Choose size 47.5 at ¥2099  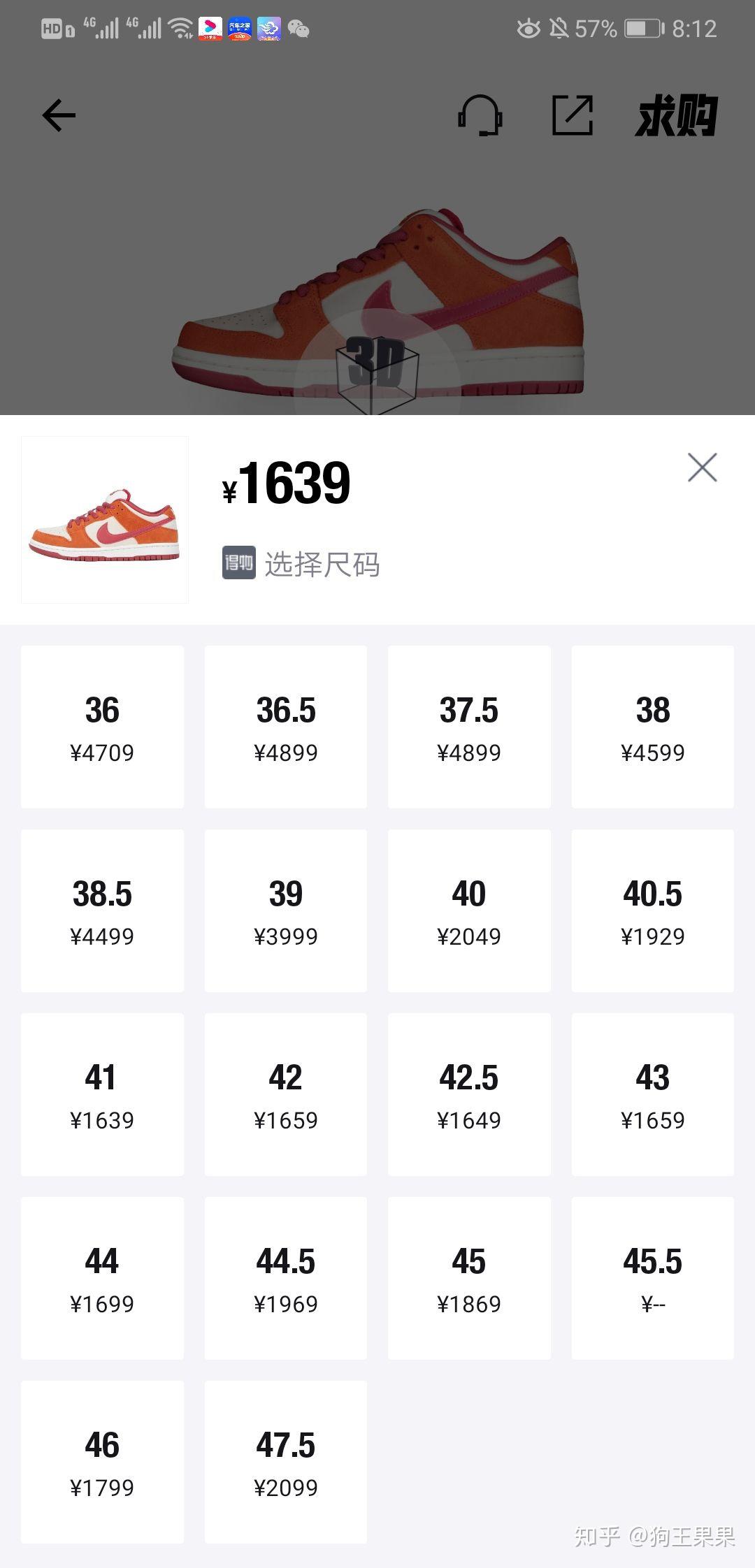click(285, 1462)
